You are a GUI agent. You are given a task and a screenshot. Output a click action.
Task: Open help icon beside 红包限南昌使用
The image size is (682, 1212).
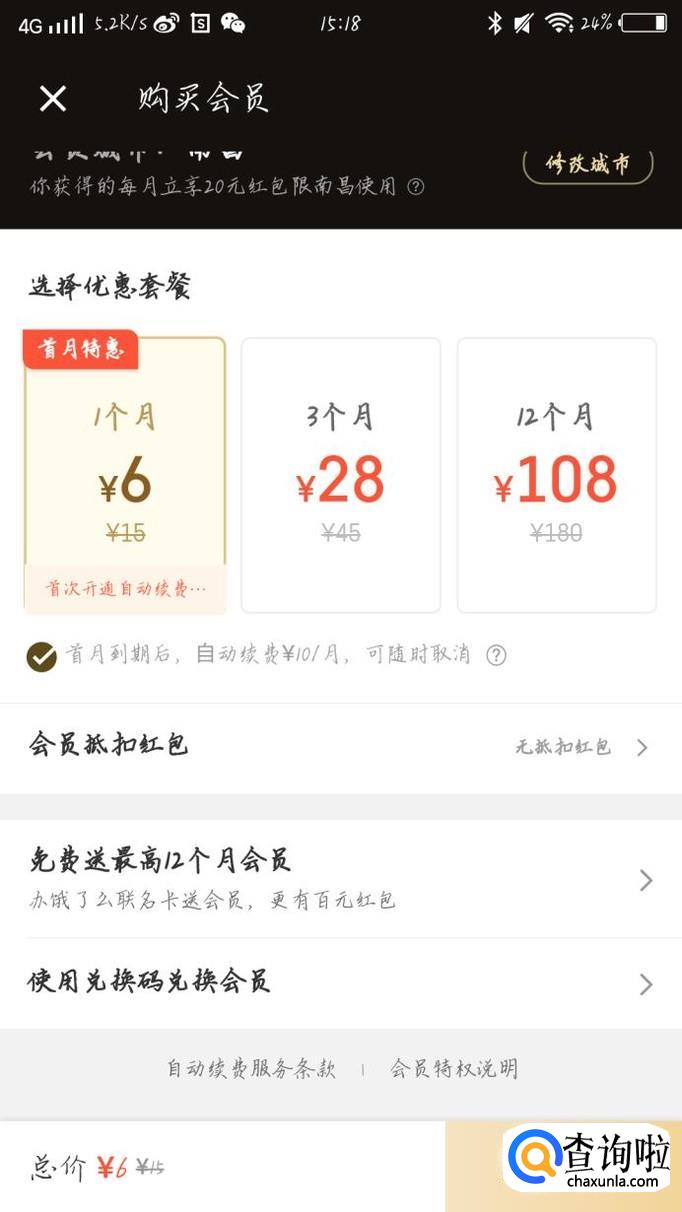coord(415,187)
